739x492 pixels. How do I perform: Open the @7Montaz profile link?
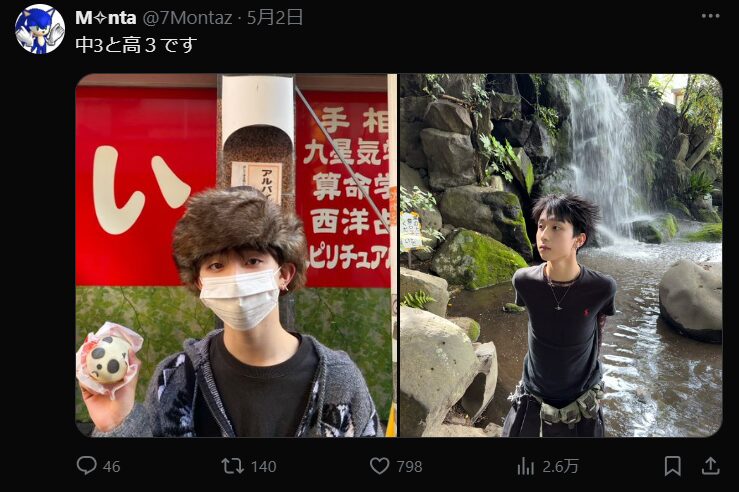click(x=187, y=18)
